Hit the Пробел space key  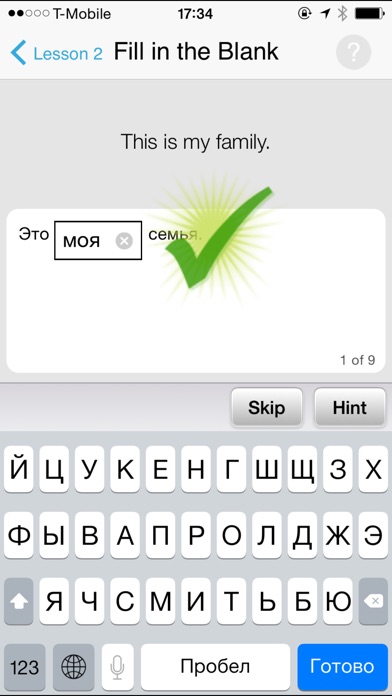point(215,666)
